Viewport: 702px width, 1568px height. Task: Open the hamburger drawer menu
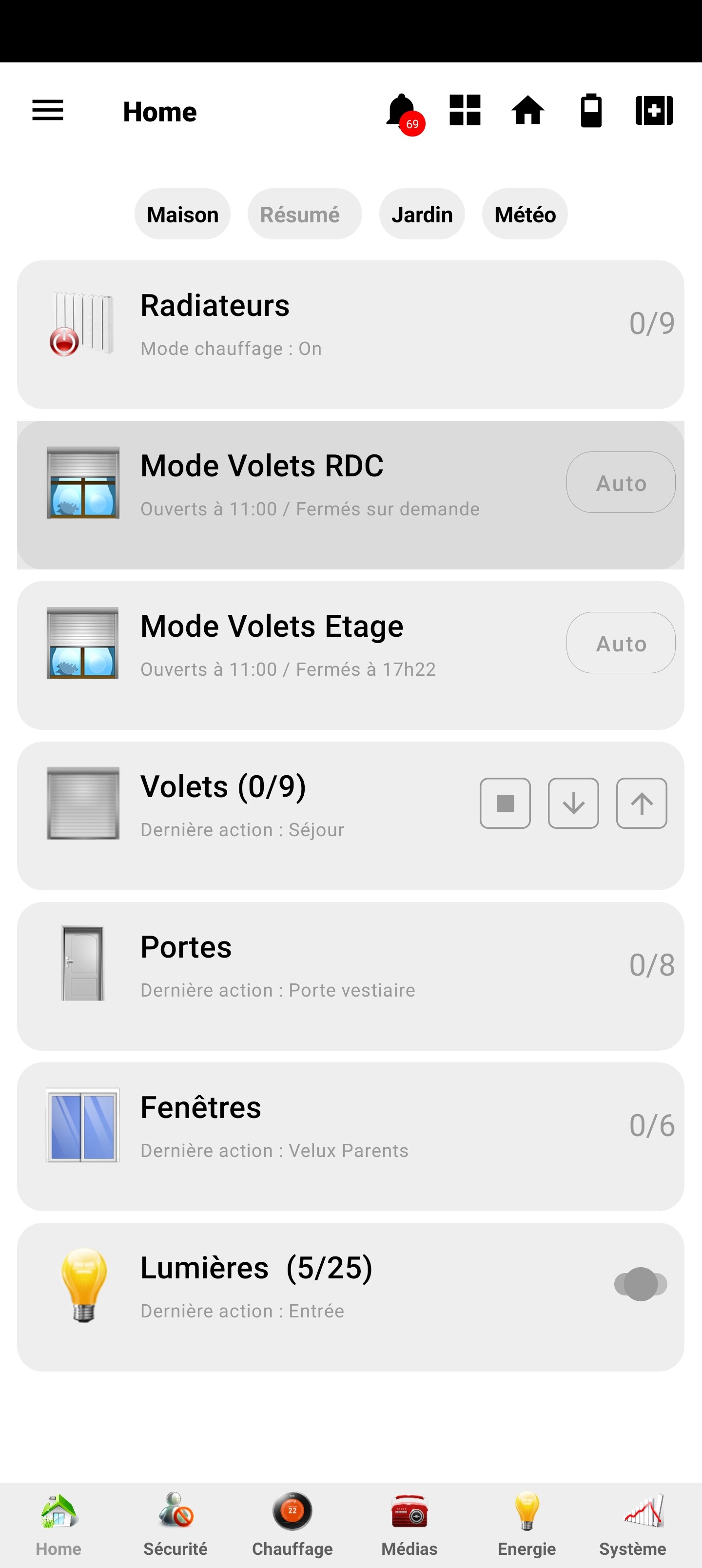[x=47, y=111]
